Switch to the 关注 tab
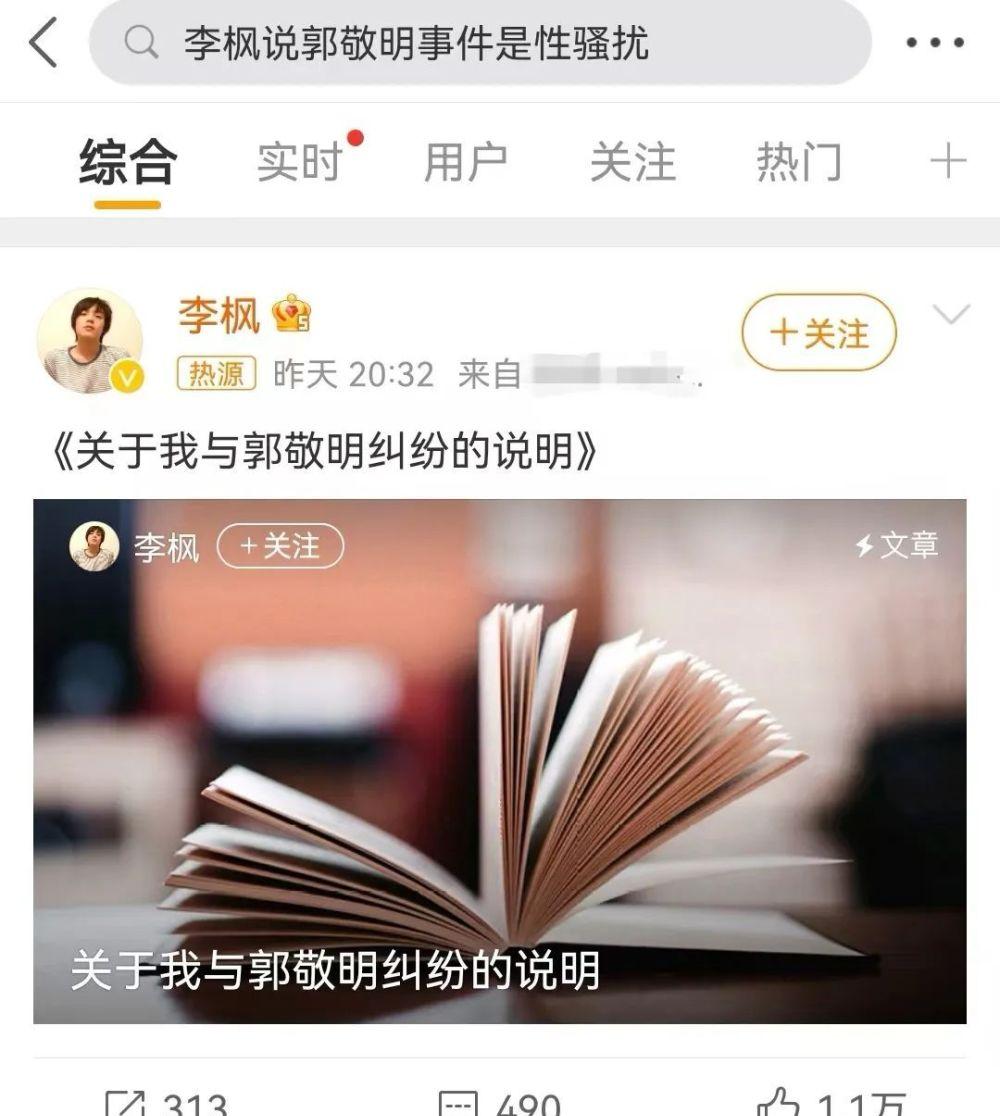1000x1116 pixels. tap(632, 162)
